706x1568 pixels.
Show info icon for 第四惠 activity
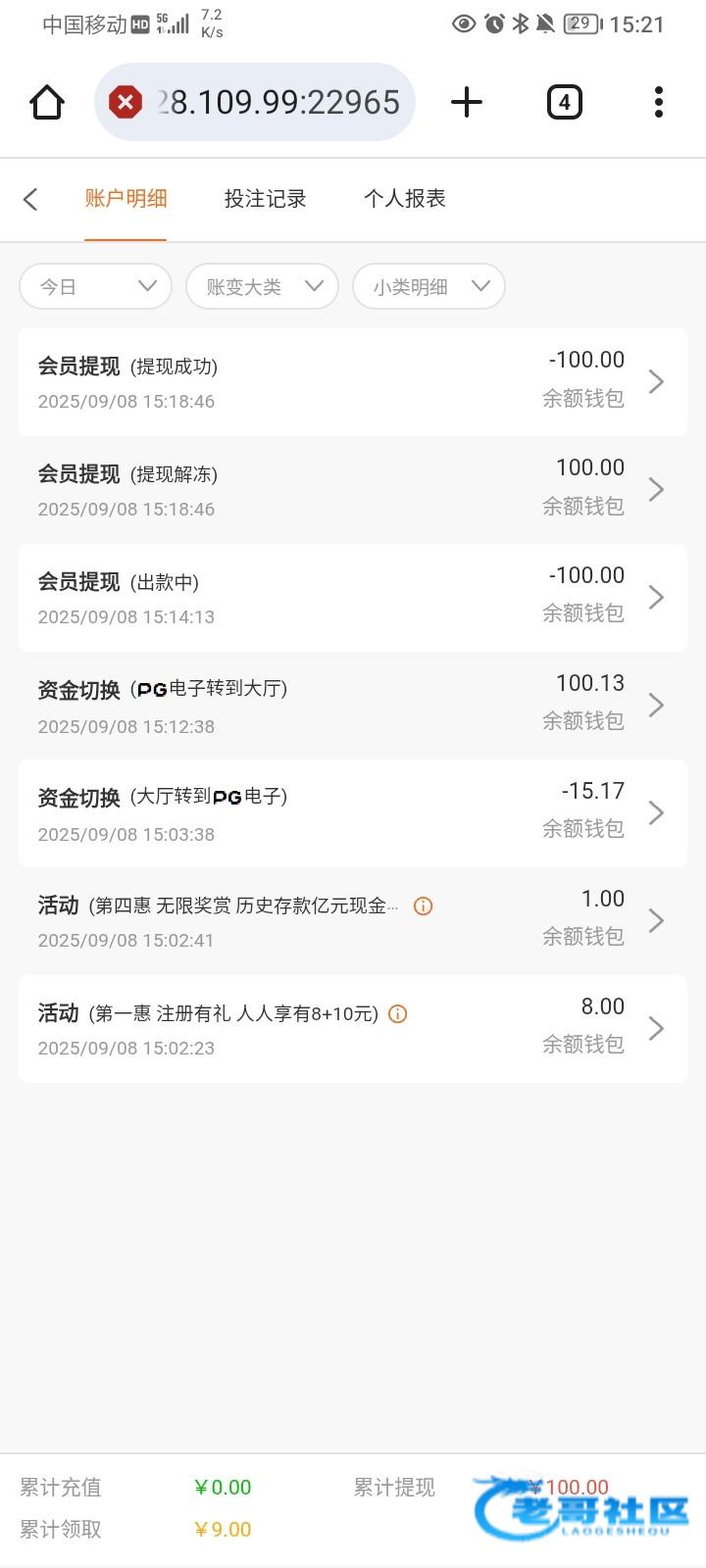[423, 906]
